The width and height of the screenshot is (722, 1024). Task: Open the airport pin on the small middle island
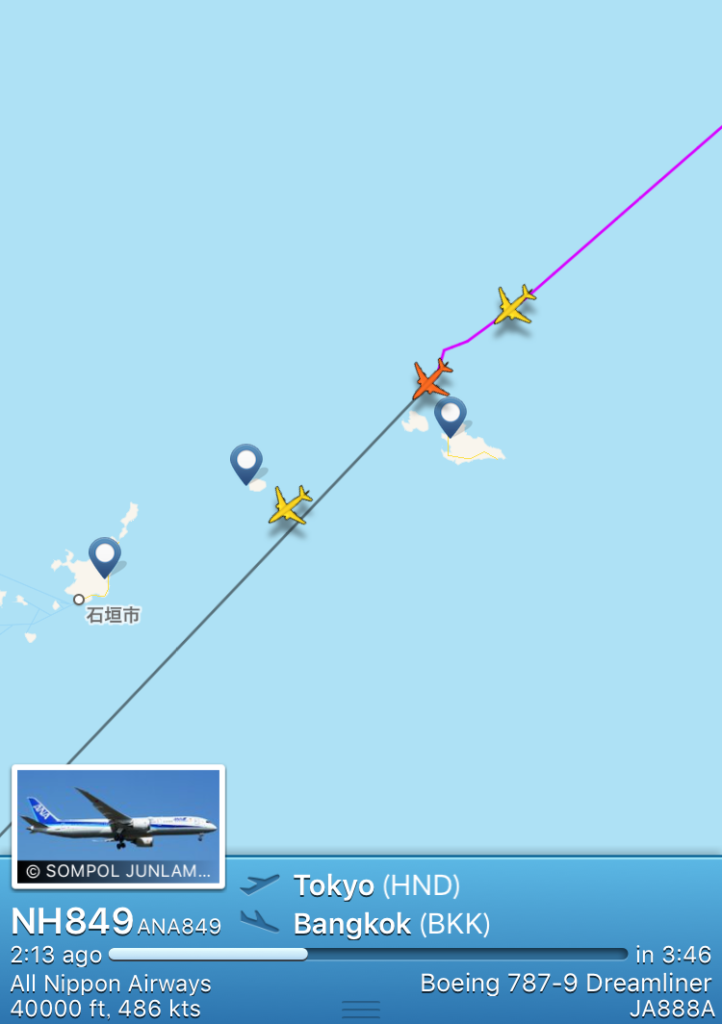click(246, 463)
